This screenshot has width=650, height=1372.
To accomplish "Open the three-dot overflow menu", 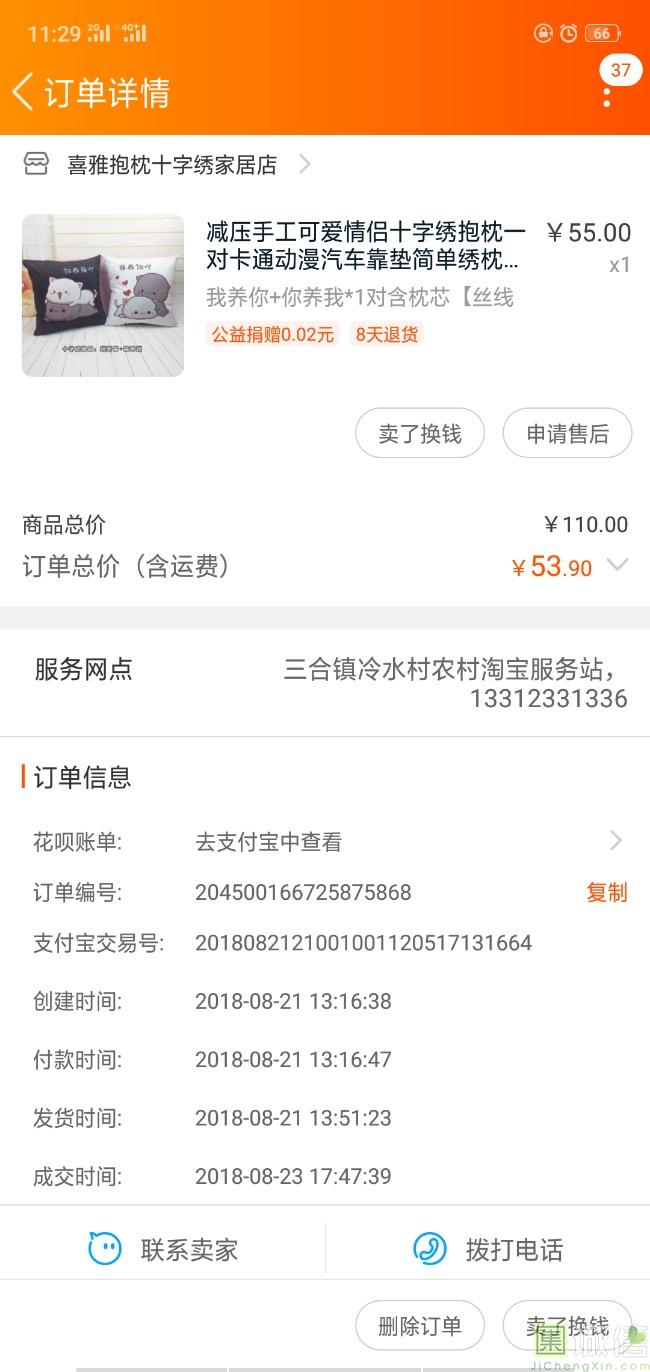I will [x=606, y=96].
